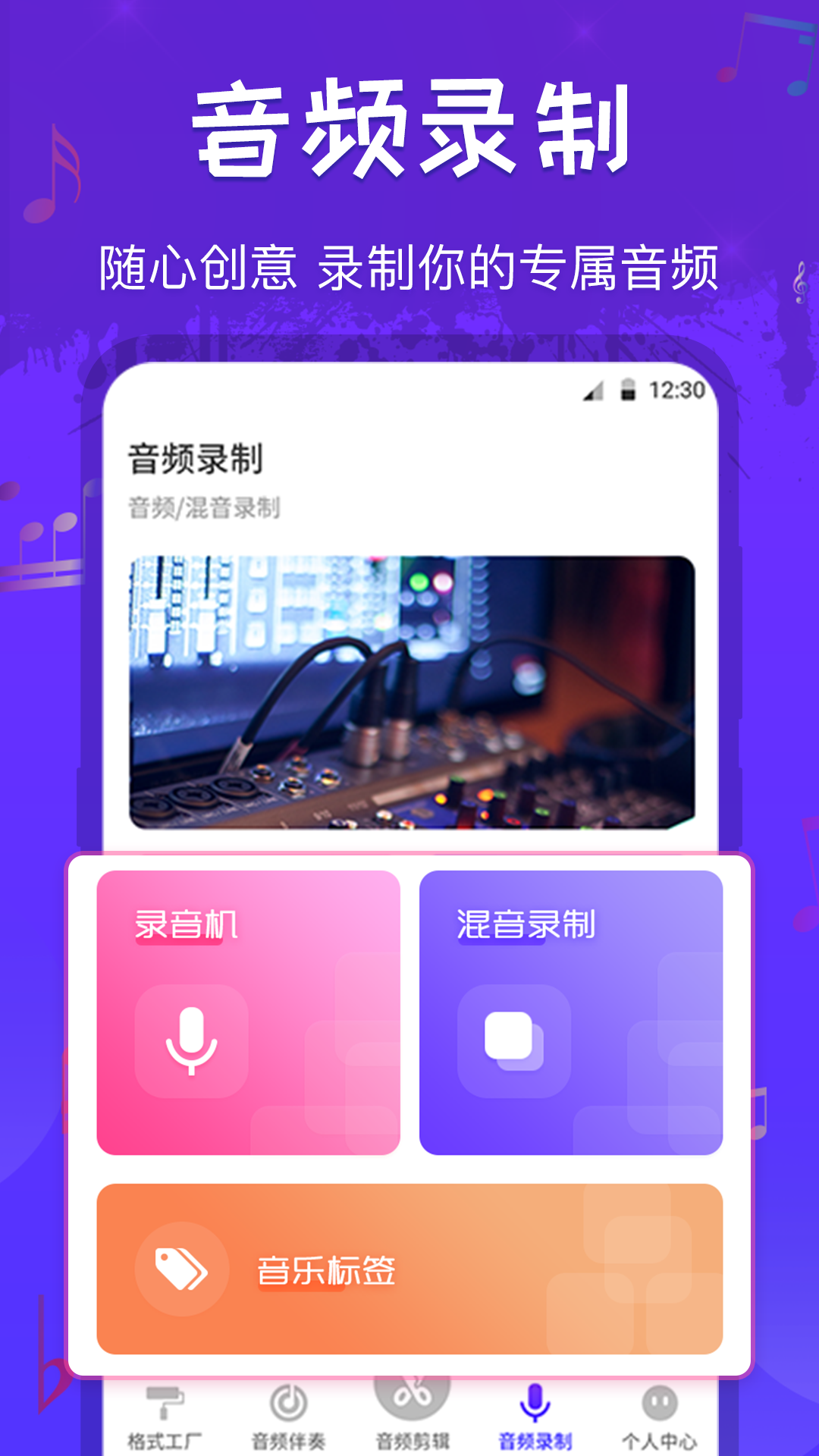Tap the 12:30 clock display

click(676, 391)
